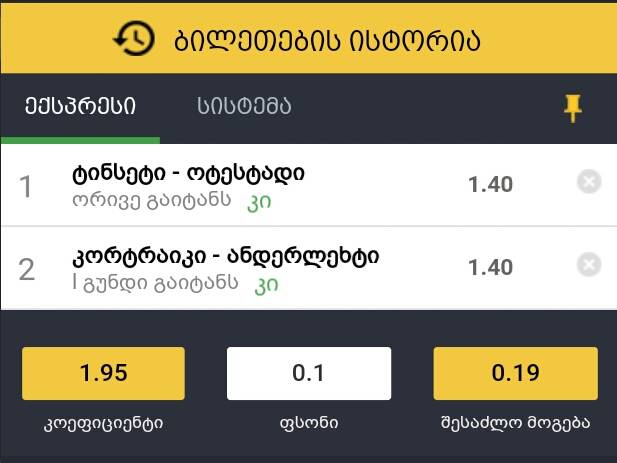Remove the ტინსეტი - ოტესტადი bet
Viewport: 617px width, 463px height.
click(590, 182)
